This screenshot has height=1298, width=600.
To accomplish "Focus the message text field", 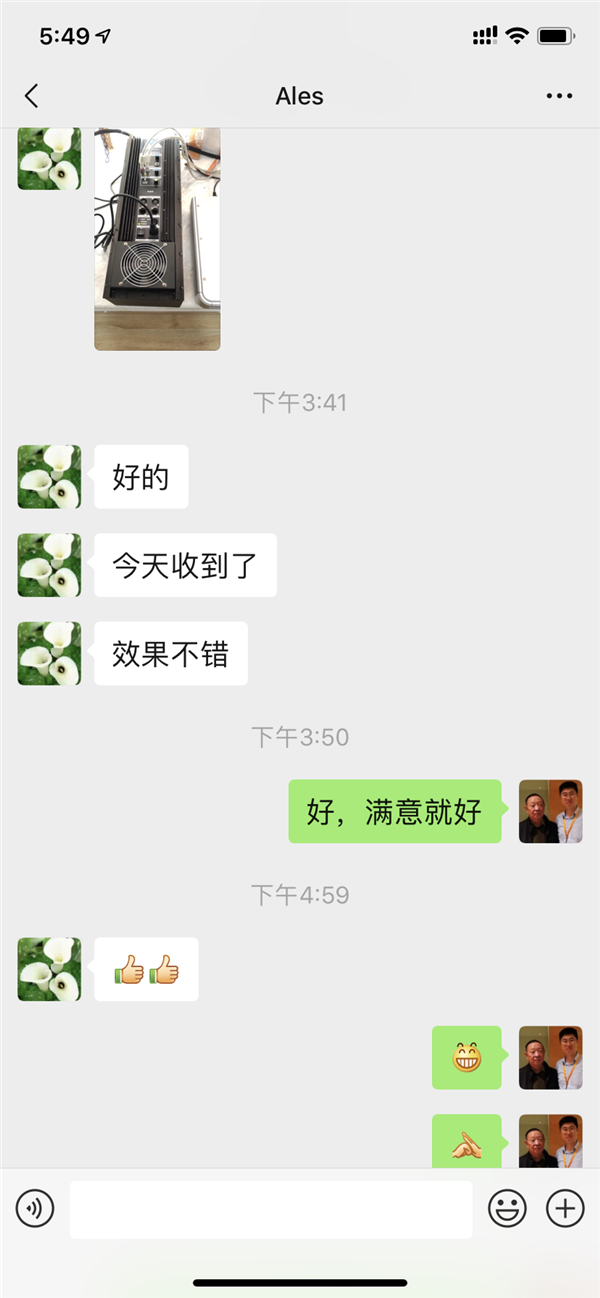I will click(x=270, y=1209).
